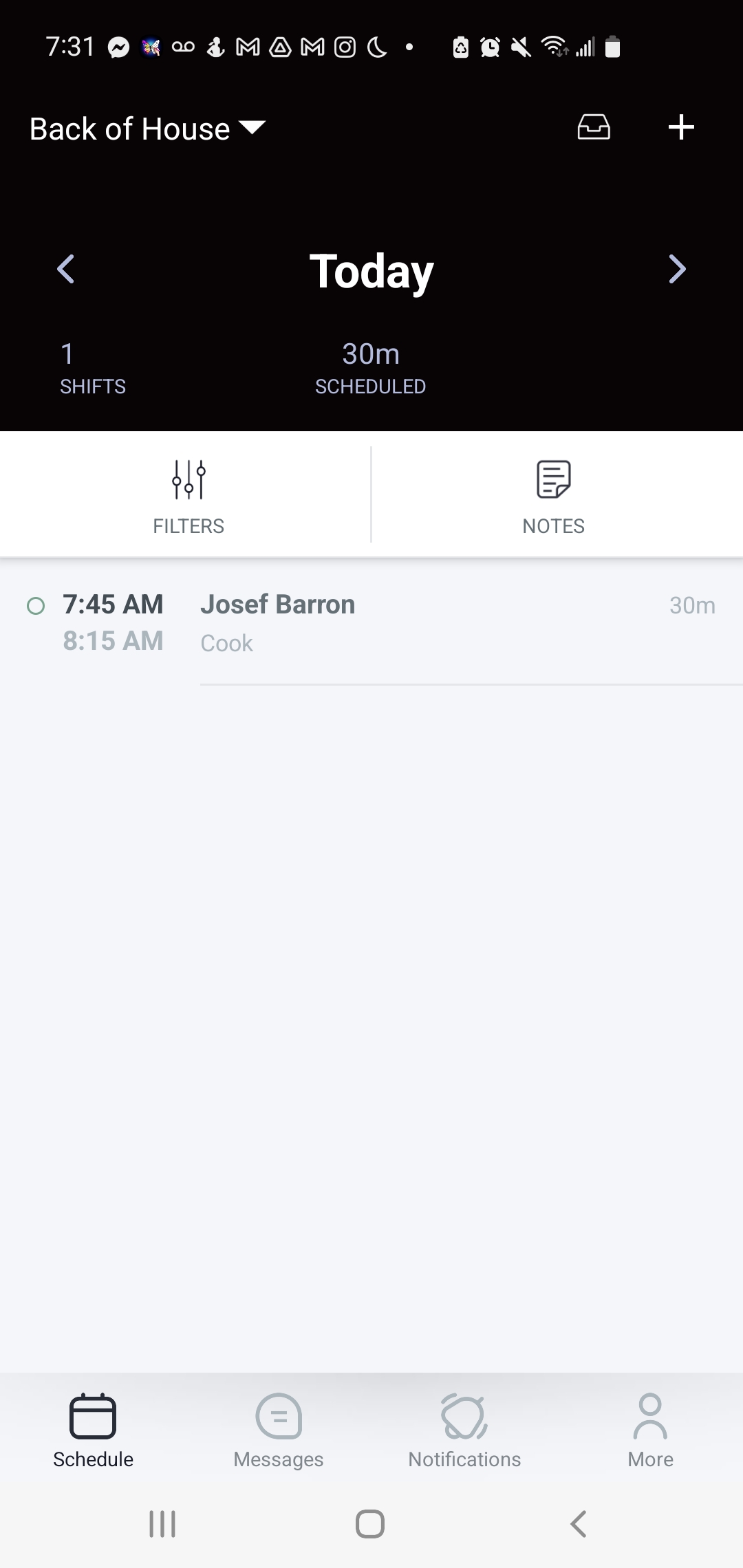View schedule Notes
The image size is (743, 1568).
[553, 494]
